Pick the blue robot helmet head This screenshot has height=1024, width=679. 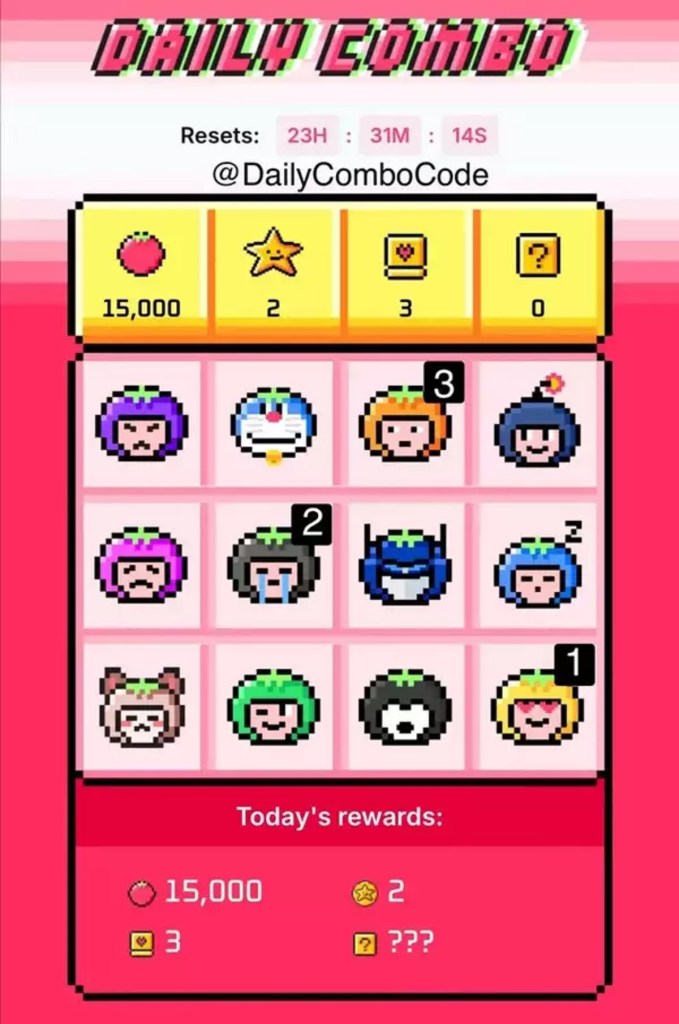(x=405, y=566)
